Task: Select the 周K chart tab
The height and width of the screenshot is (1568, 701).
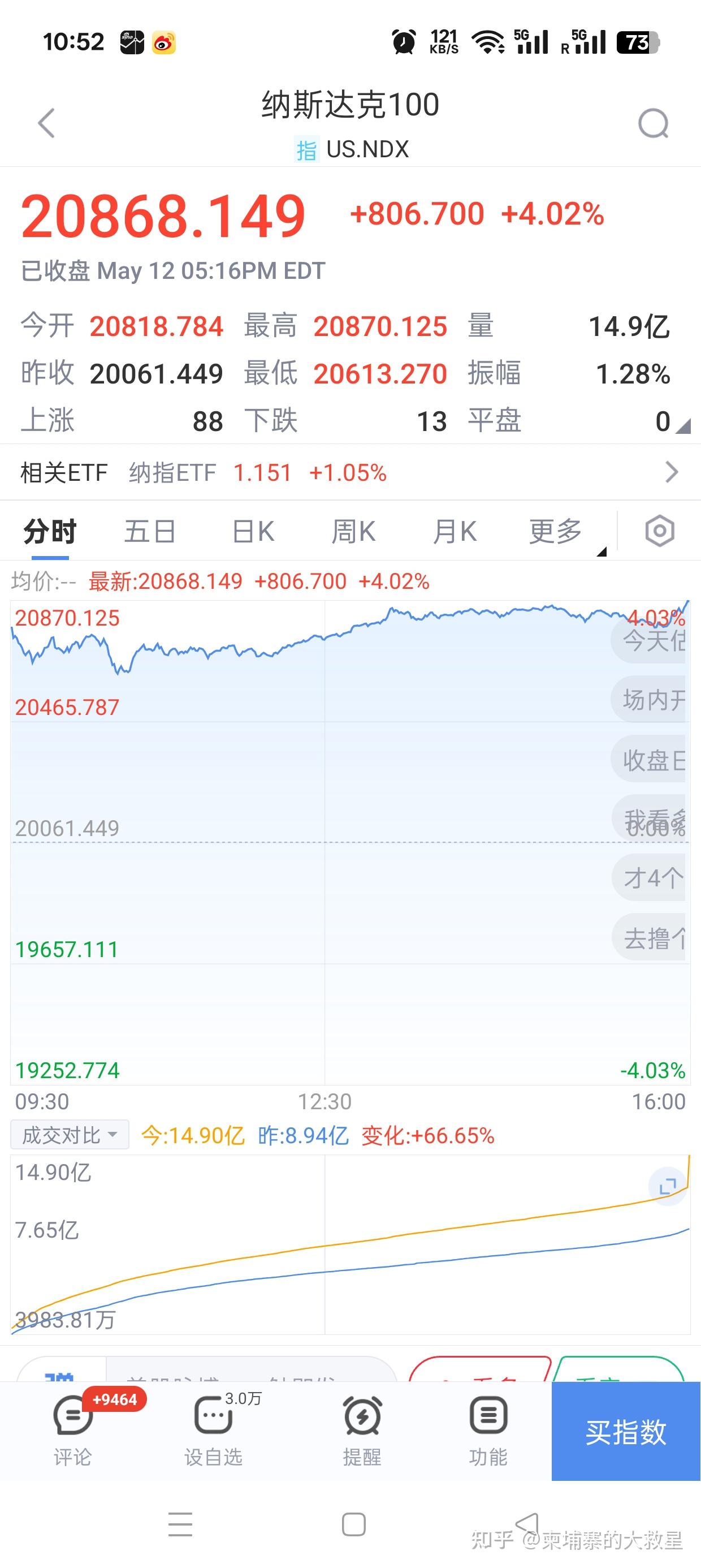Action: click(353, 531)
